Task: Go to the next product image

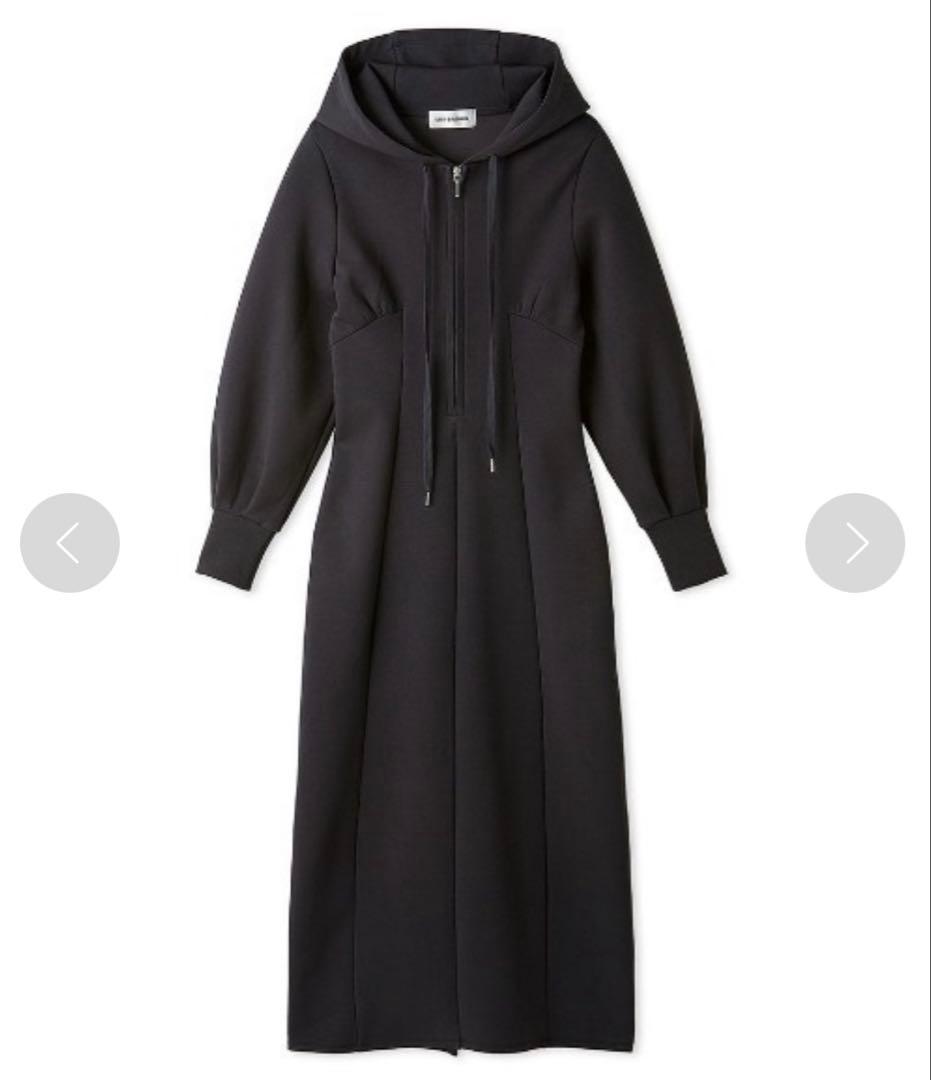Action: (x=855, y=543)
